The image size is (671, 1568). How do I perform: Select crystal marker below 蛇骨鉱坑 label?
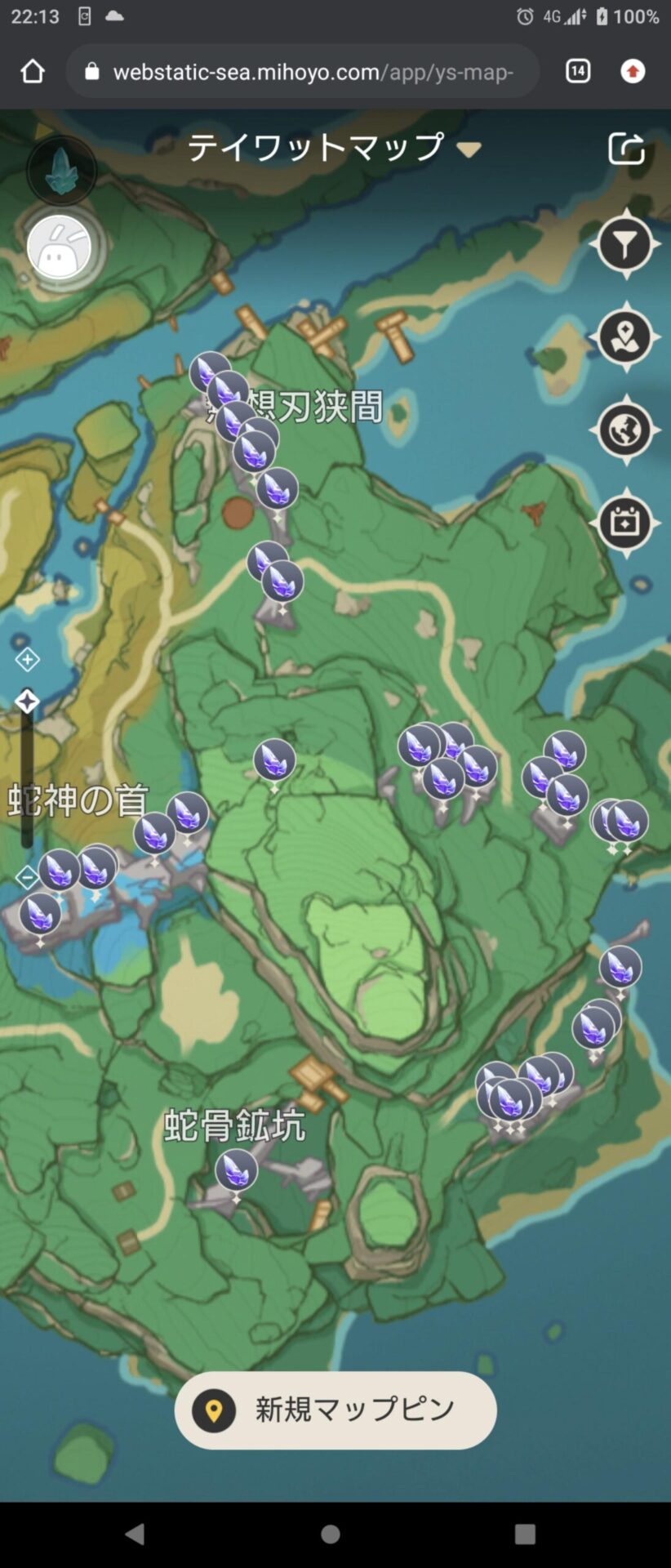click(x=236, y=1171)
